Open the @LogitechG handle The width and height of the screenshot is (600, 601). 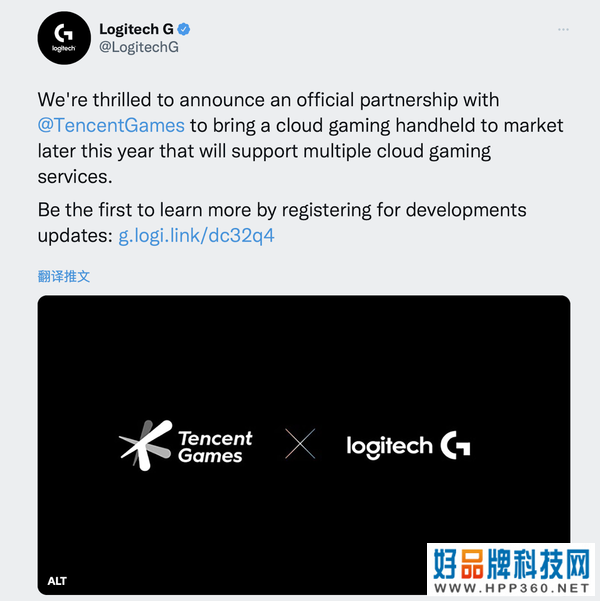(137, 48)
